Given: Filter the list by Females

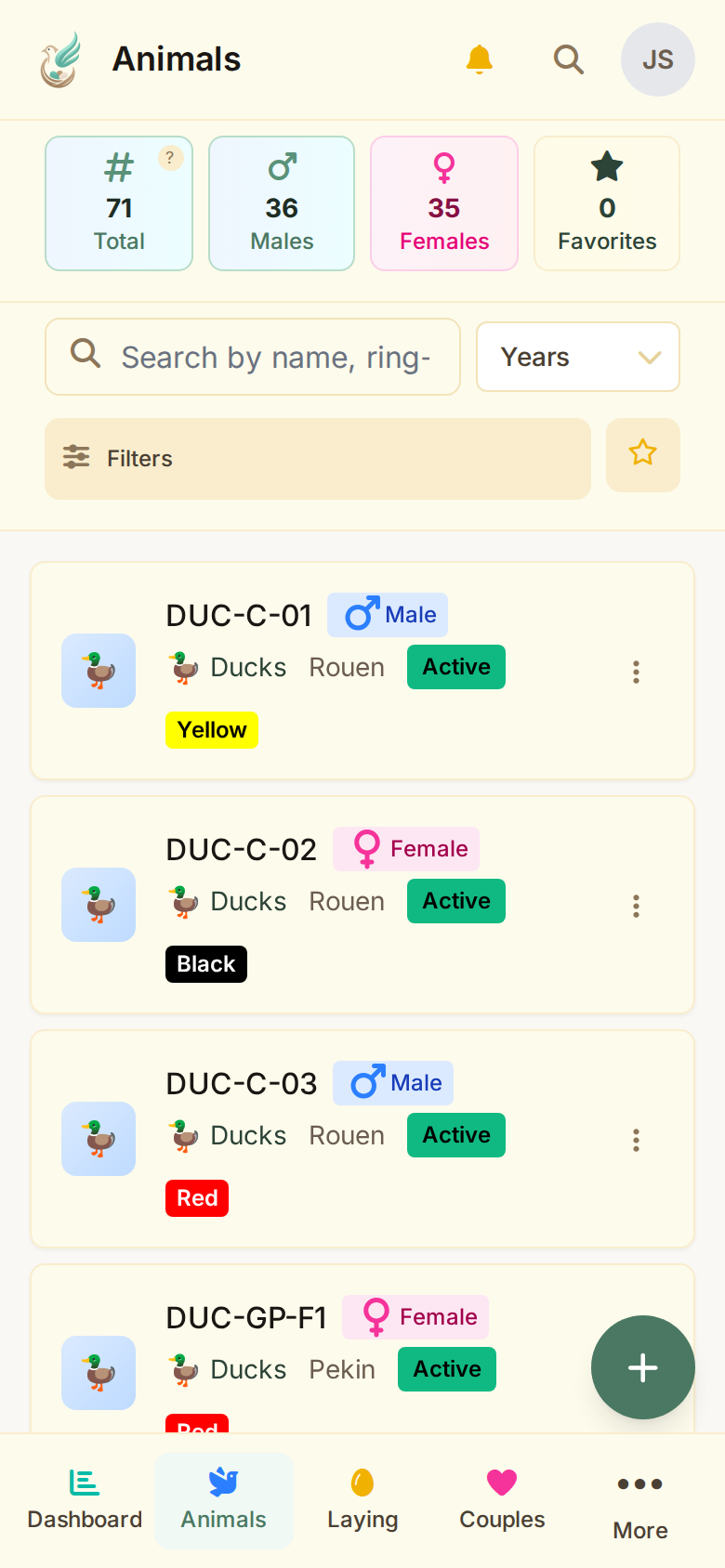Looking at the screenshot, I should coord(444,203).
